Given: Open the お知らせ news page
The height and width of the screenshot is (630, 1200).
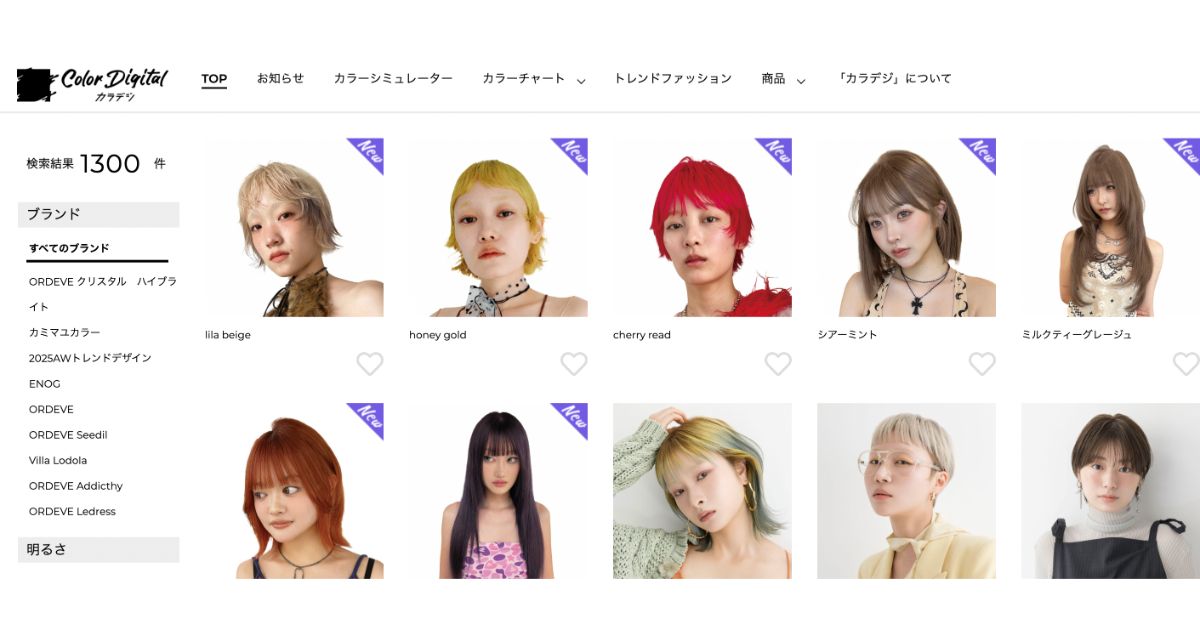Looking at the screenshot, I should (x=280, y=78).
